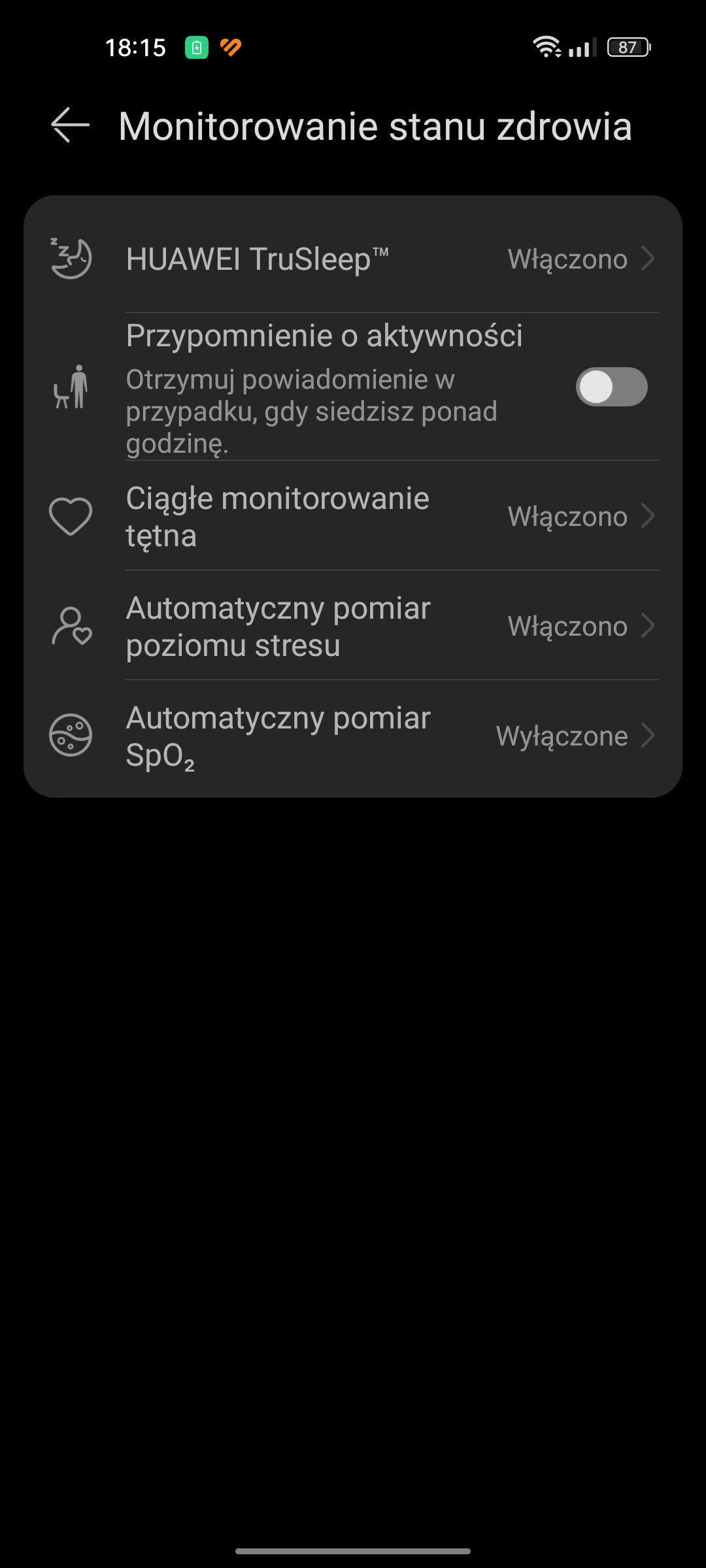Open HUAWEI TruSleep settings

pos(353,259)
